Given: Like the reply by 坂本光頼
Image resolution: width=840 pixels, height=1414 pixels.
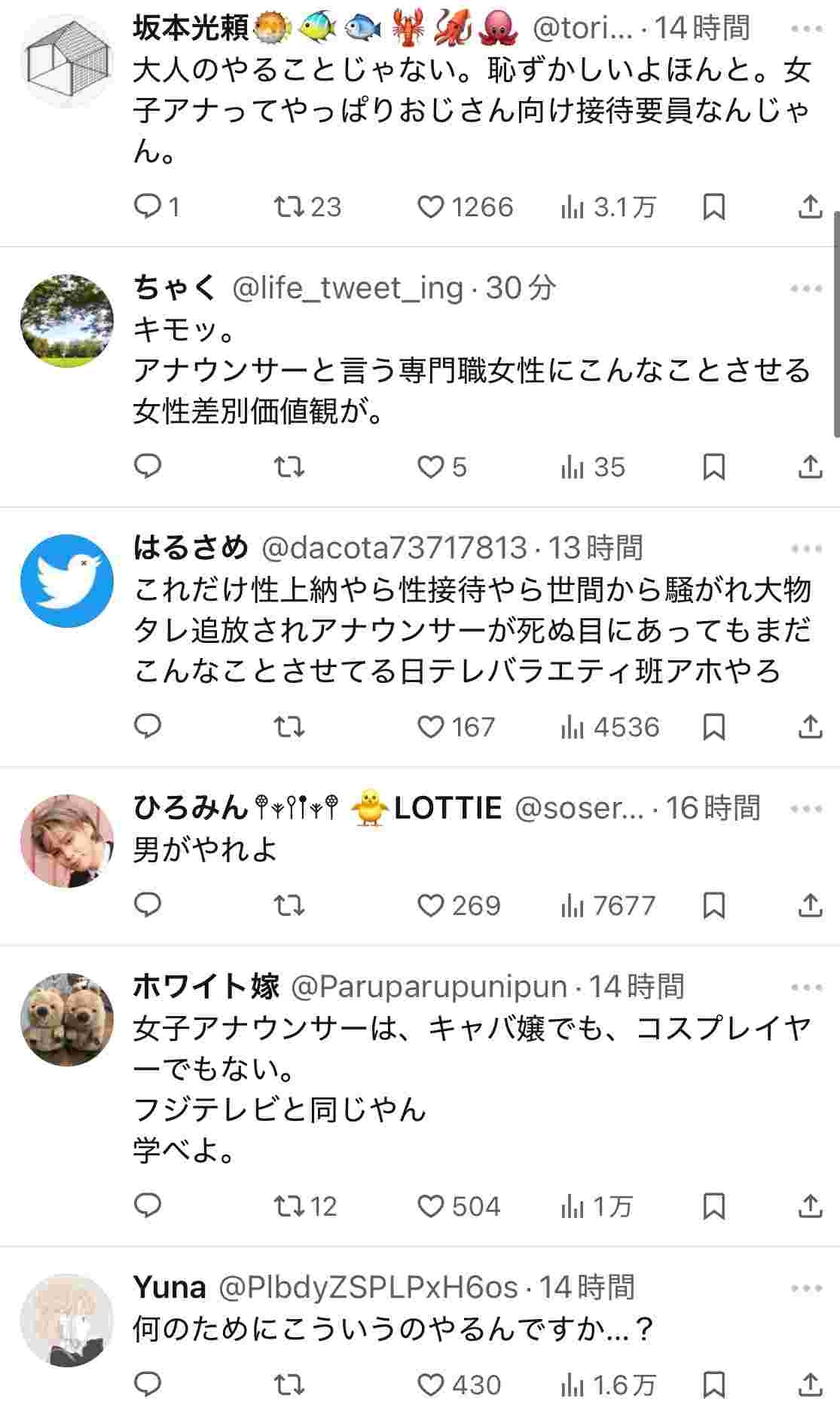Looking at the screenshot, I should click(431, 207).
